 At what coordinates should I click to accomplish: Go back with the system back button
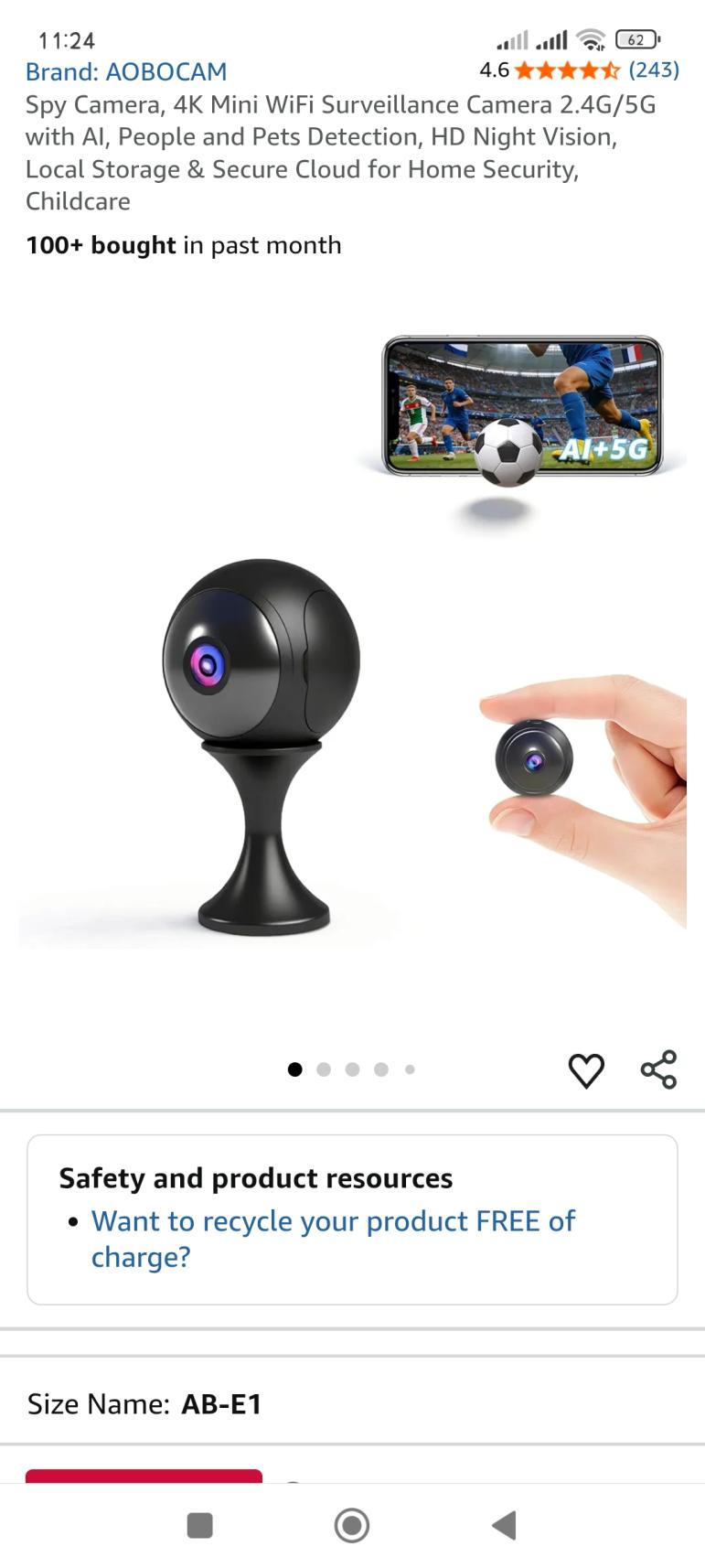(504, 1525)
